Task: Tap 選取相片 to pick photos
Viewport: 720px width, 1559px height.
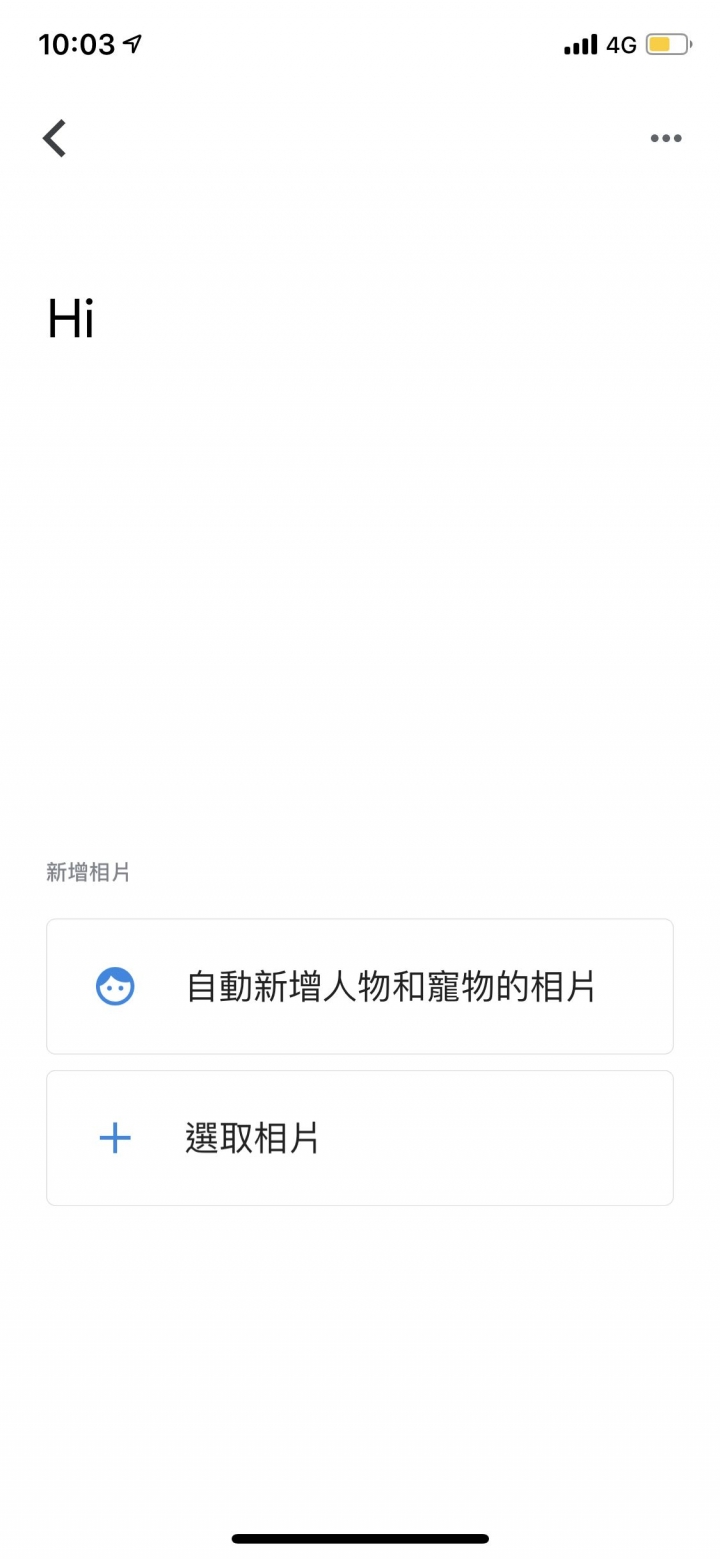Action: [x=360, y=1138]
